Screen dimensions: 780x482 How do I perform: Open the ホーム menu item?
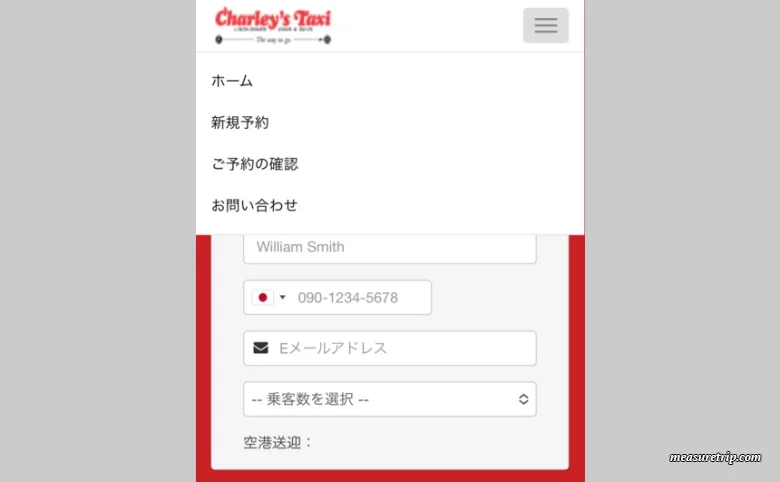tap(232, 81)
